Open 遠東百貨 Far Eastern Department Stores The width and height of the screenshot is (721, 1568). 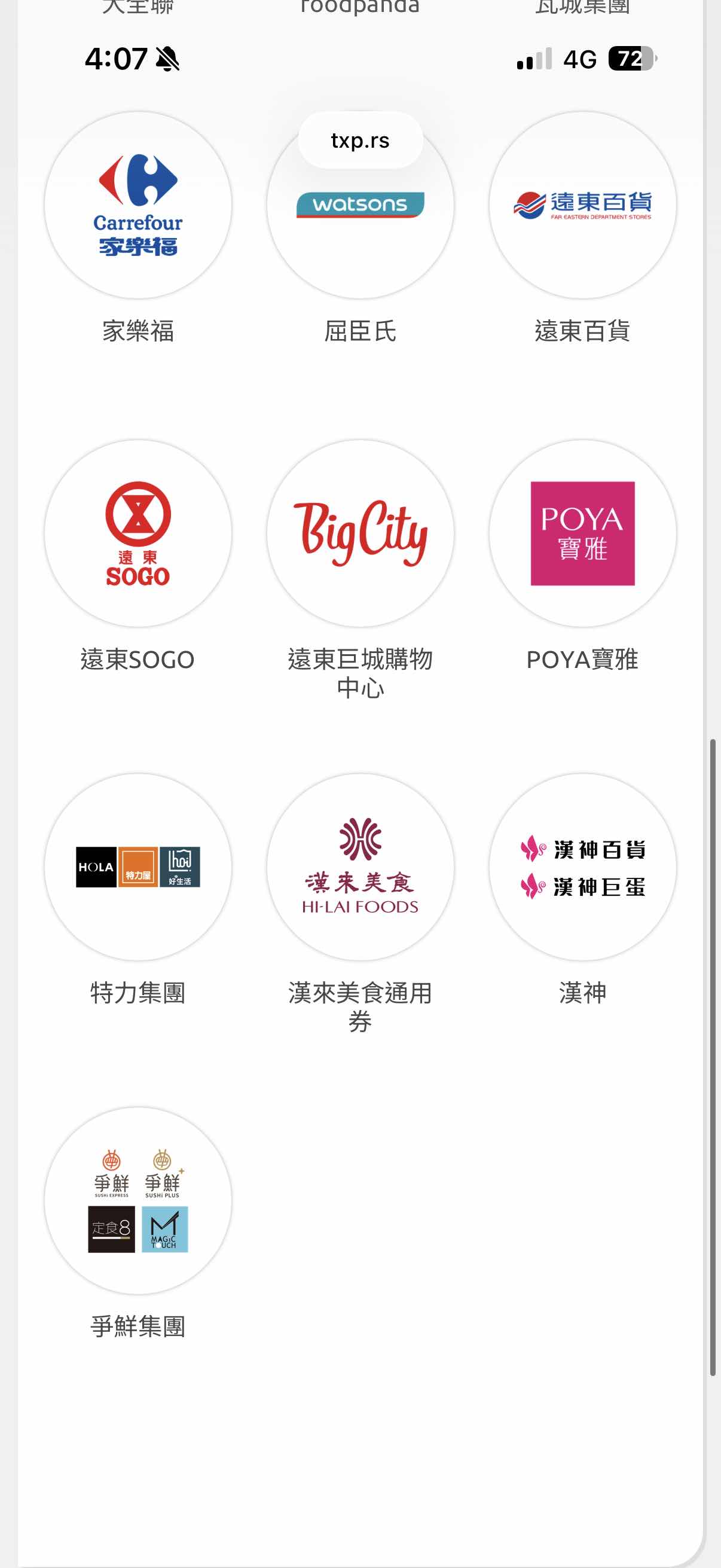(x=582, y=205)
